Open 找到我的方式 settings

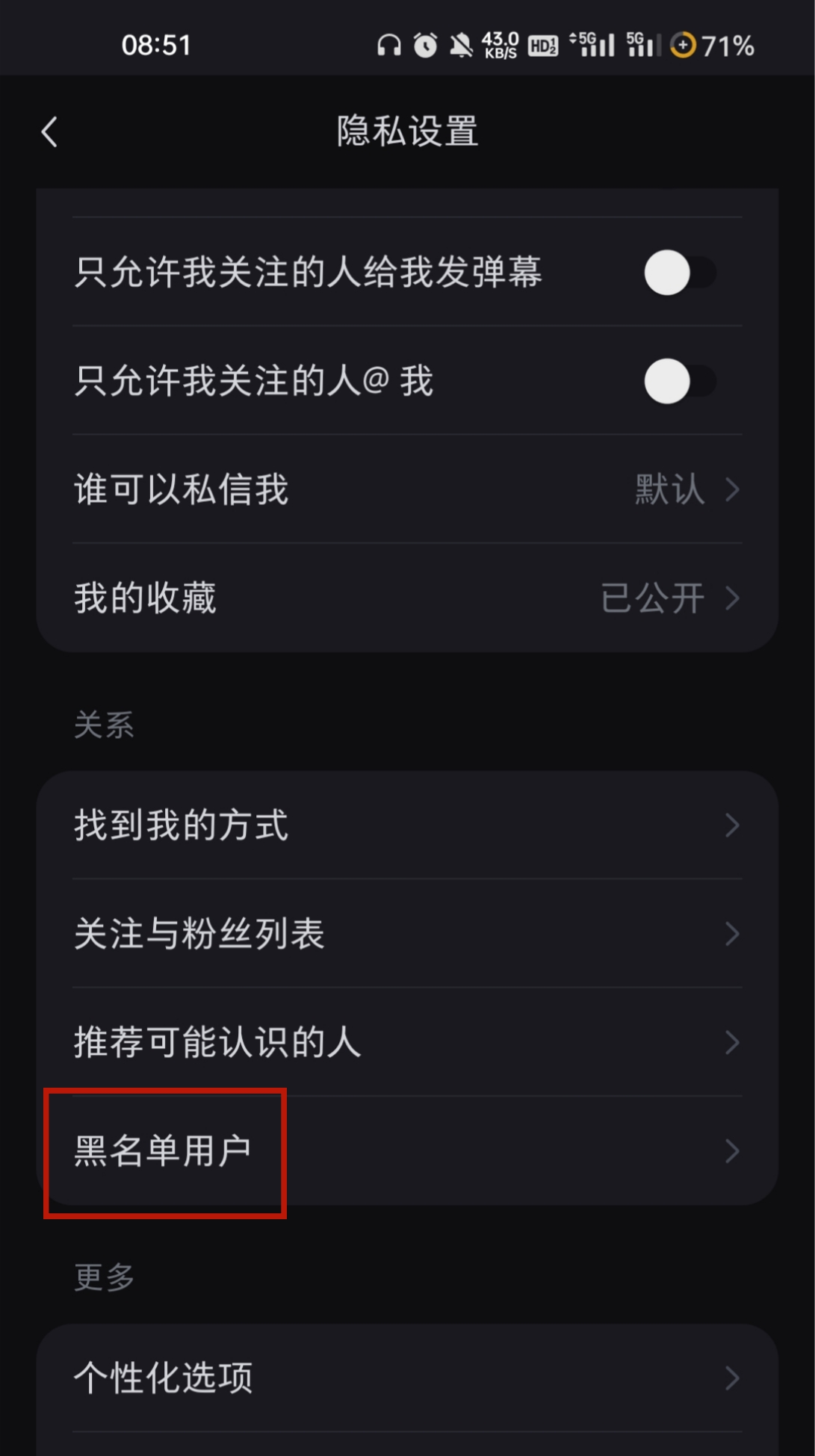coord(407,825)
